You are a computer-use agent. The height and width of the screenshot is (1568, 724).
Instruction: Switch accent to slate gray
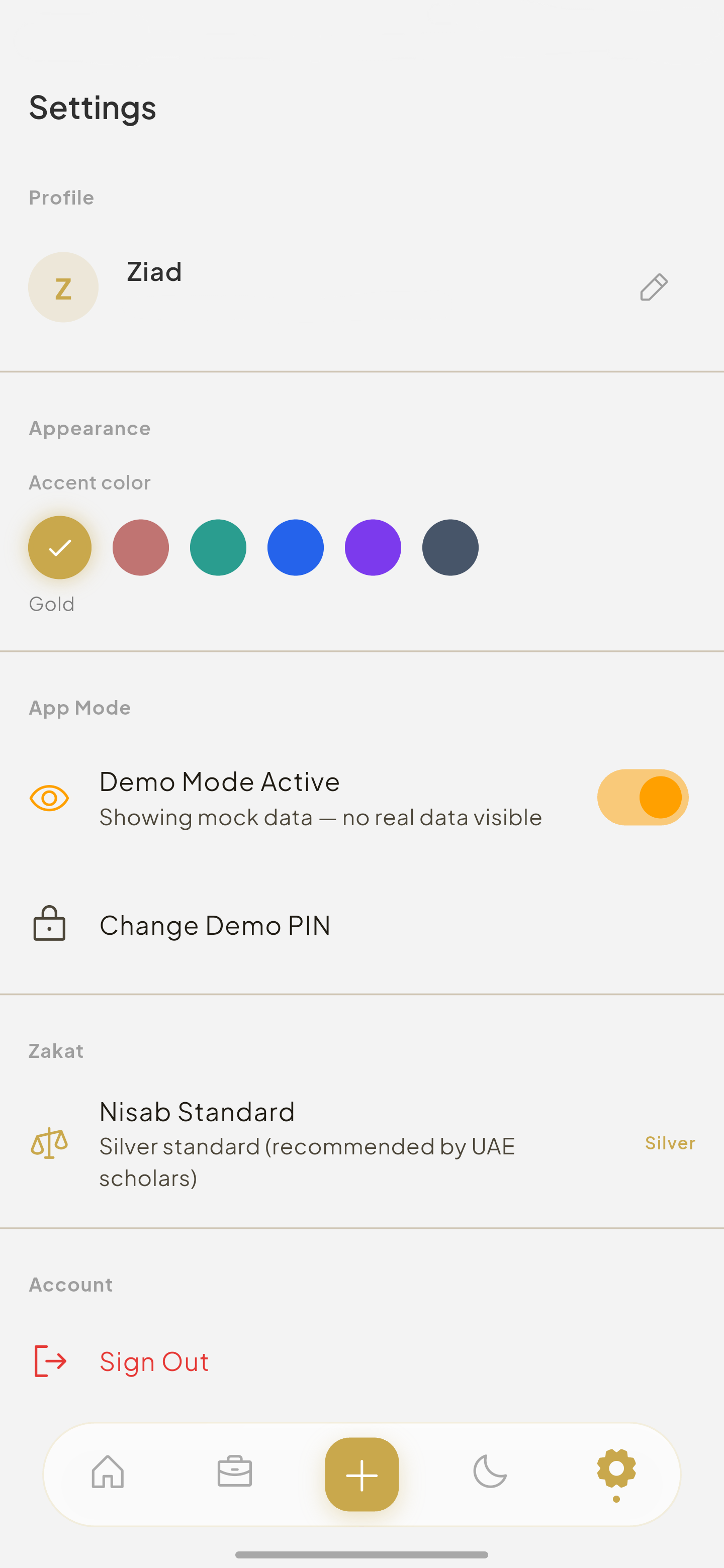pyautogui.click(x=450, y=547)
